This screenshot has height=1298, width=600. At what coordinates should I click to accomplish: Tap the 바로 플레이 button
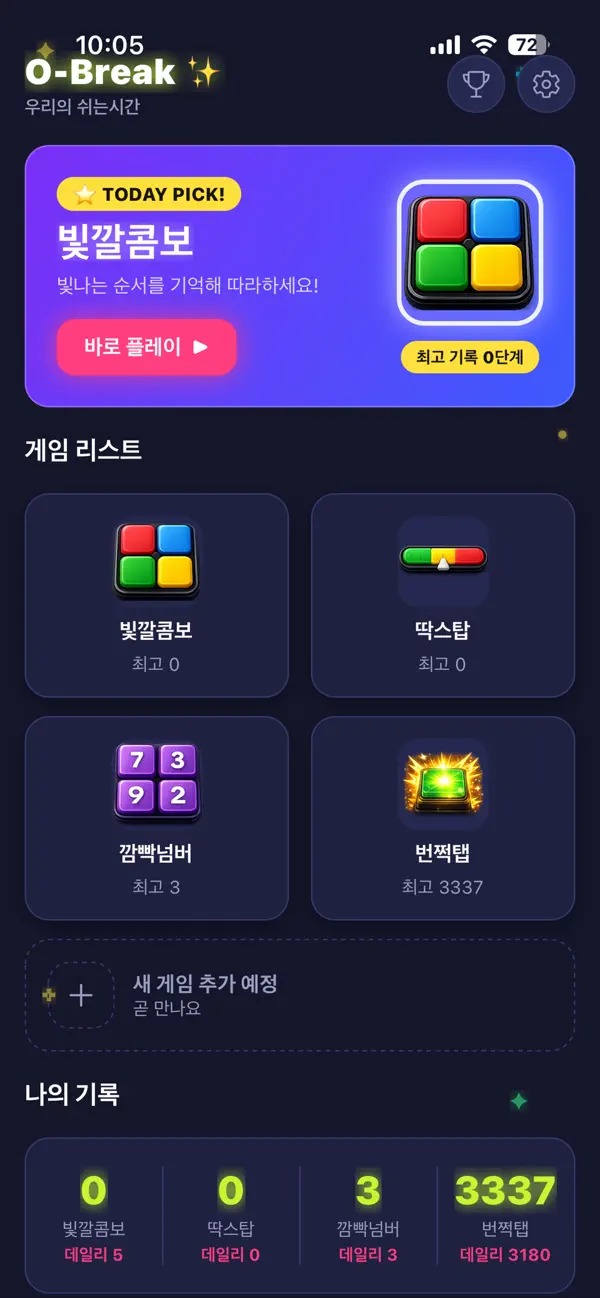pyautogui.click(x=146, y=347)
